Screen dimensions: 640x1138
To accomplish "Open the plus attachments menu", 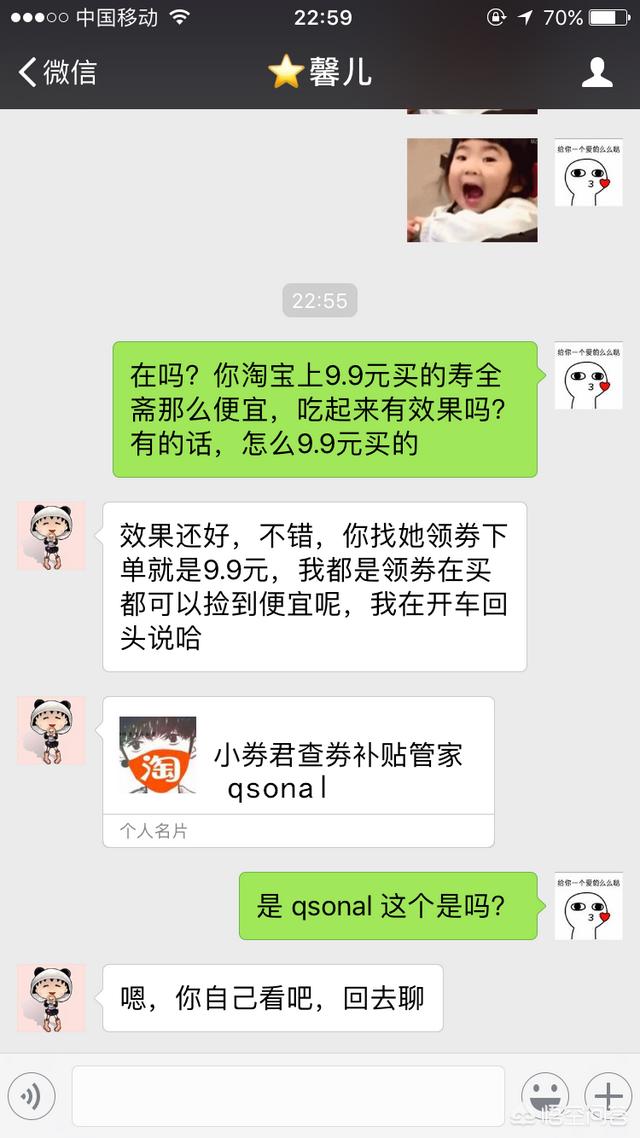I will pos(607,1097).
